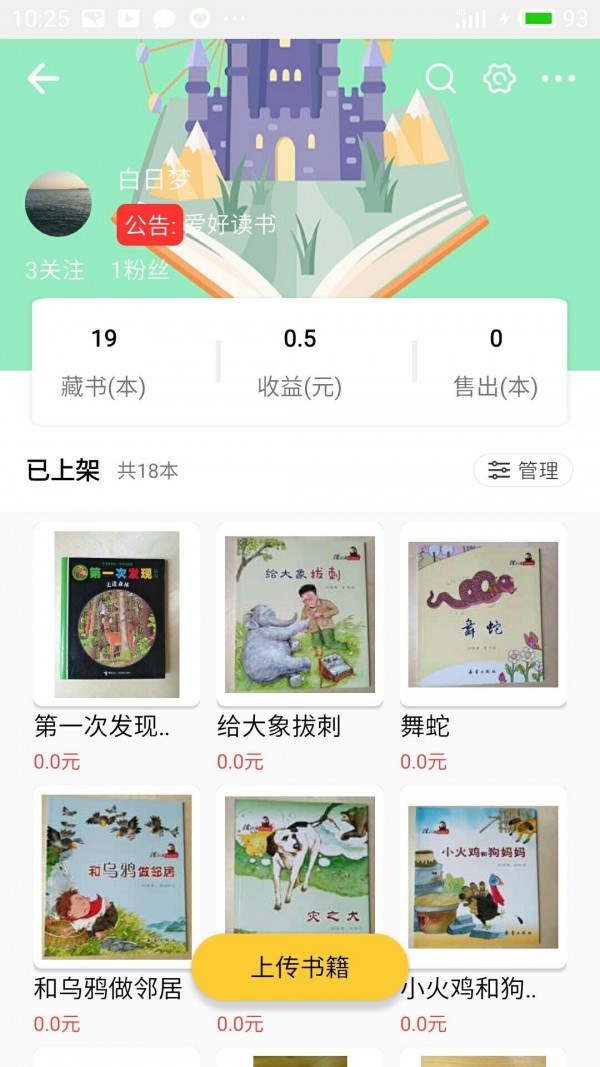
Task: Open the book 和乌鸦做邻居
Action: point(116,876)
